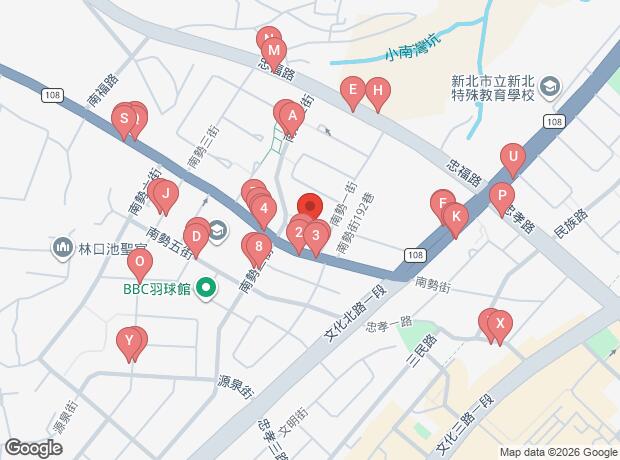The width and height of the screenshot is (620, 460).
Task: Open marker J on the map
Action: (166, 193)
